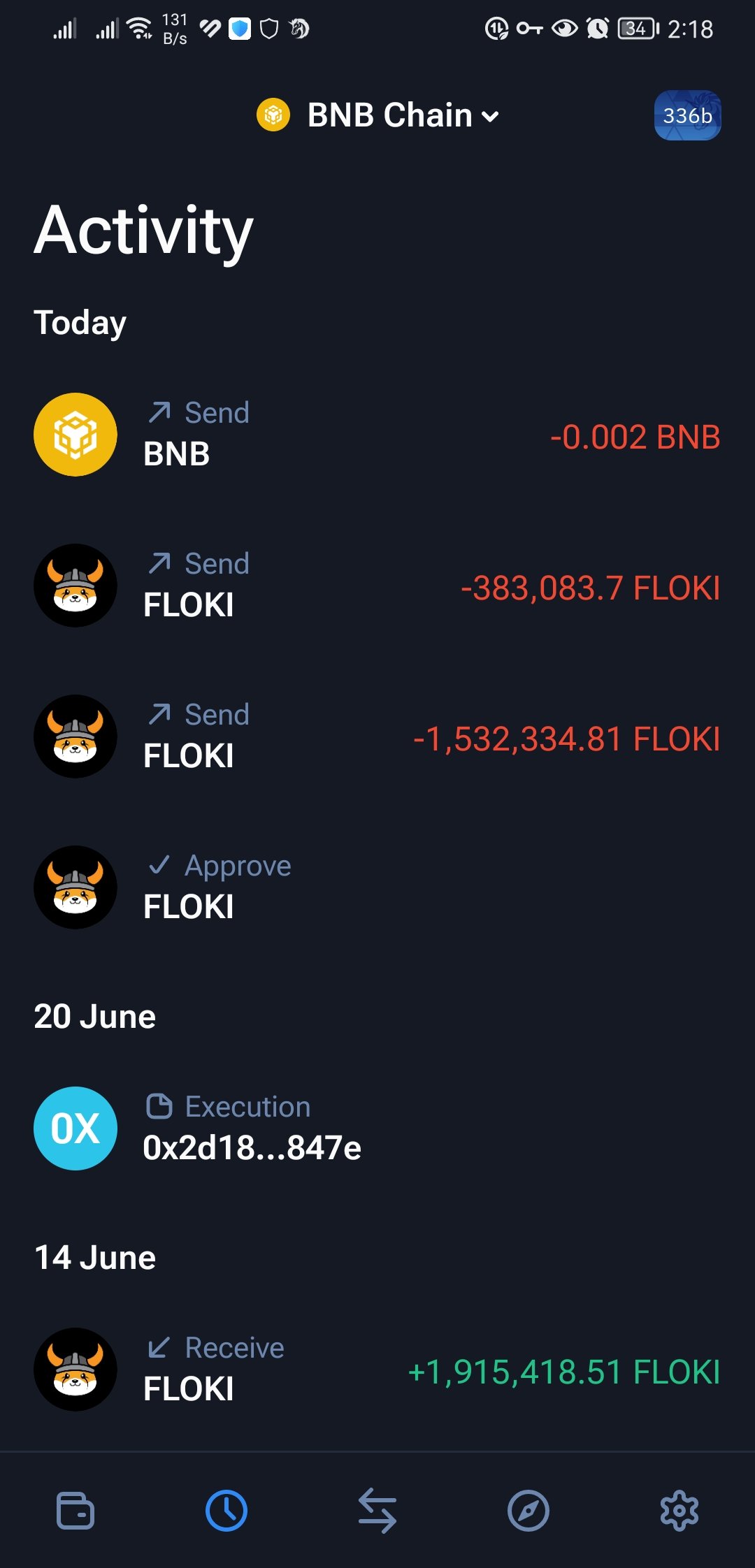
Task: Go to the swap arrows tab
Action: pyautogui.click(x=377, y=1511)
